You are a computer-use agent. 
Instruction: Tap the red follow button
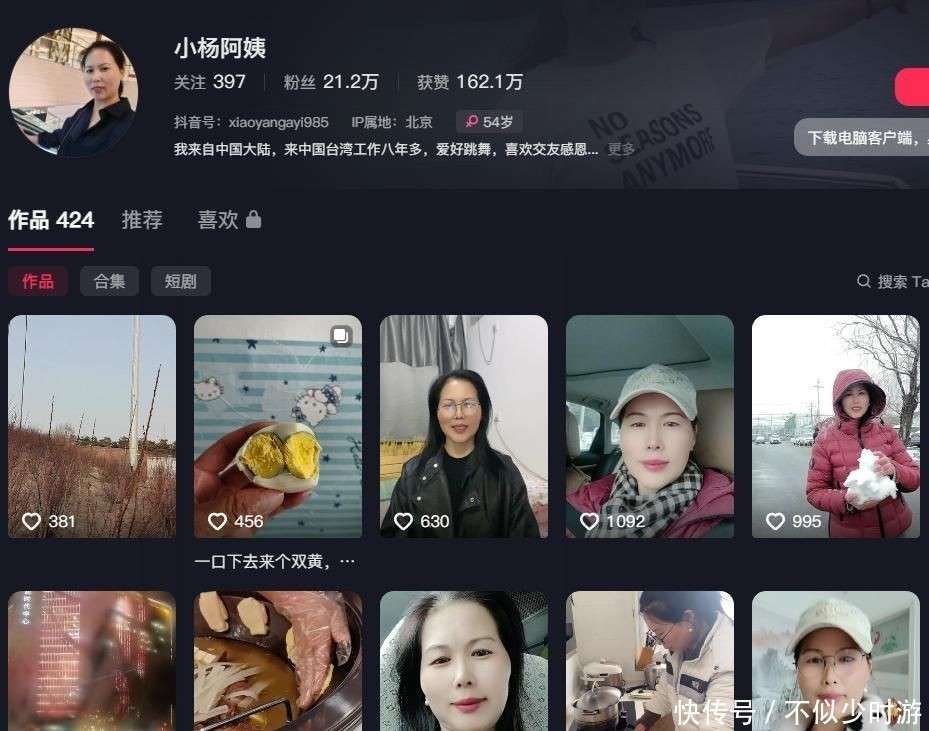click(x=912, y=87)
